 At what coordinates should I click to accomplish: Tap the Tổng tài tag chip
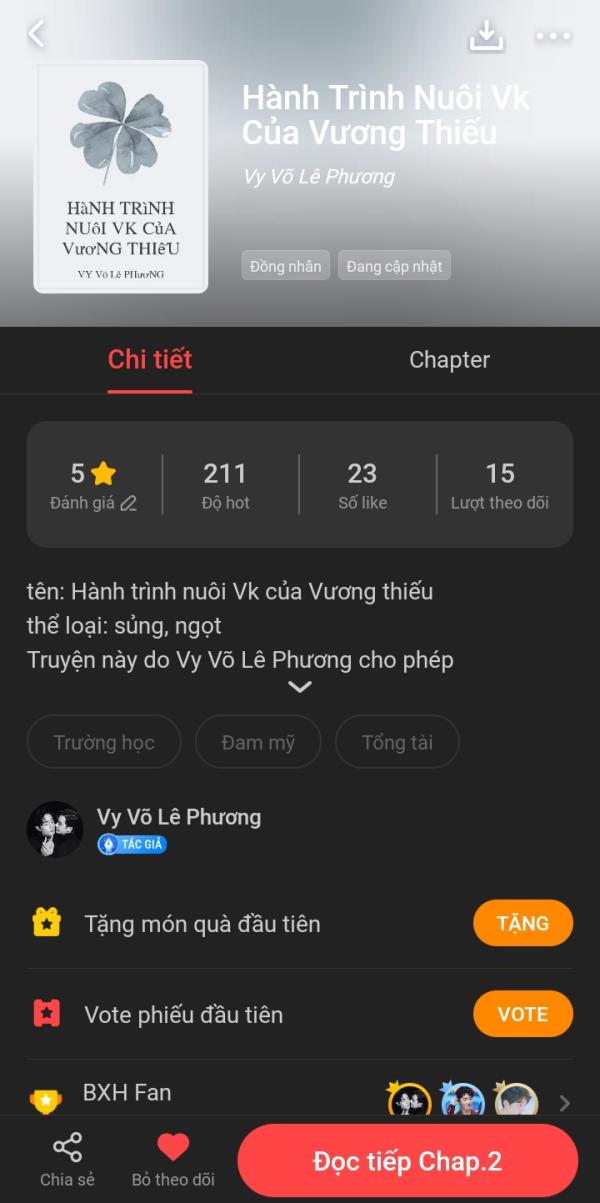[397, 742]
